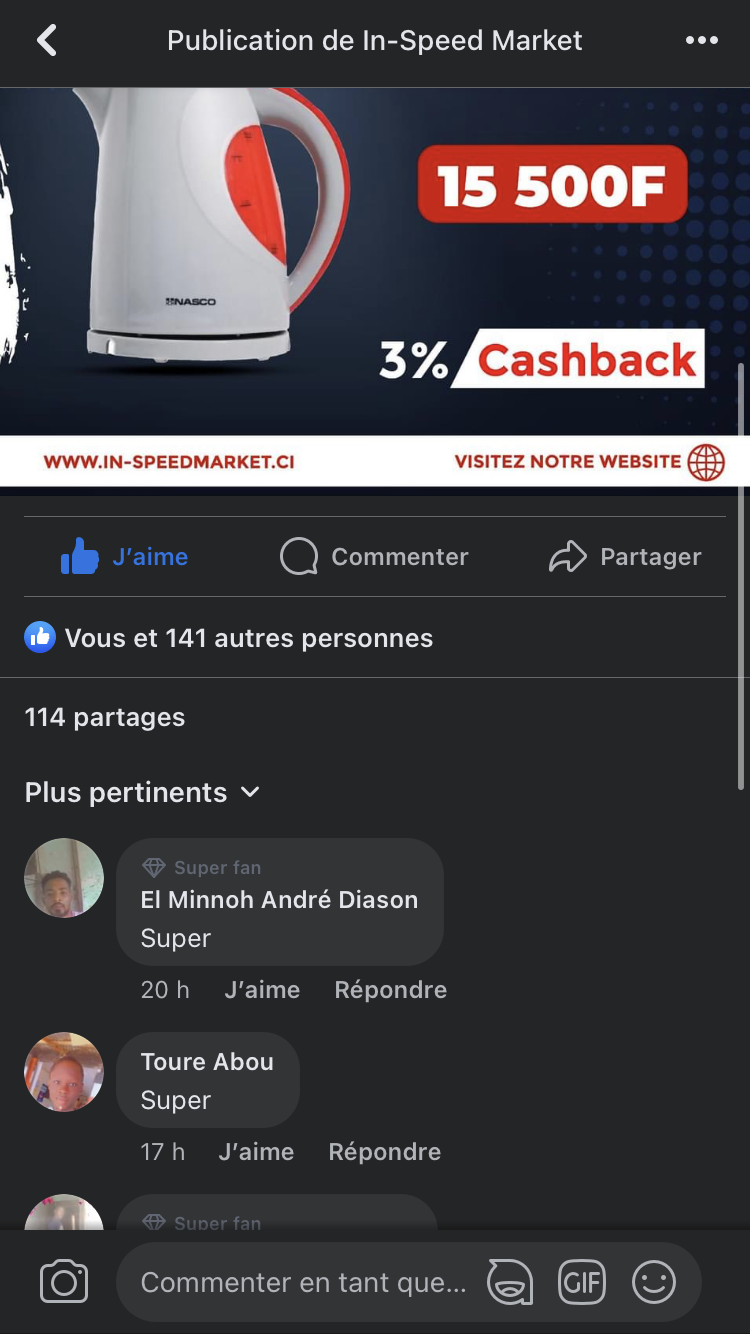
Task: Open the three-dot overflow menu
Action: (701, 41)
